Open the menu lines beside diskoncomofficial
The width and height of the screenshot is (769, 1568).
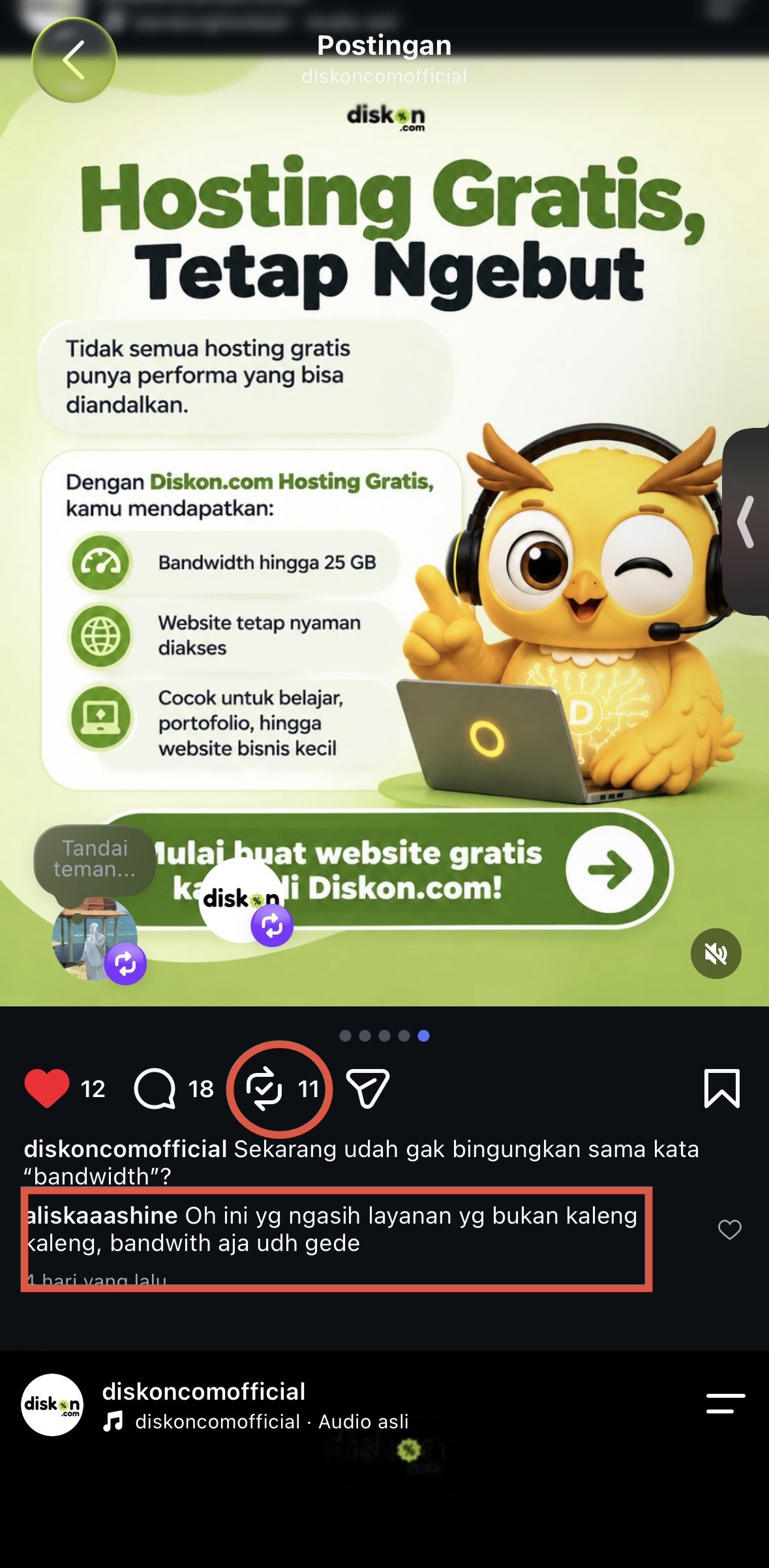(x=725, y=1404)
